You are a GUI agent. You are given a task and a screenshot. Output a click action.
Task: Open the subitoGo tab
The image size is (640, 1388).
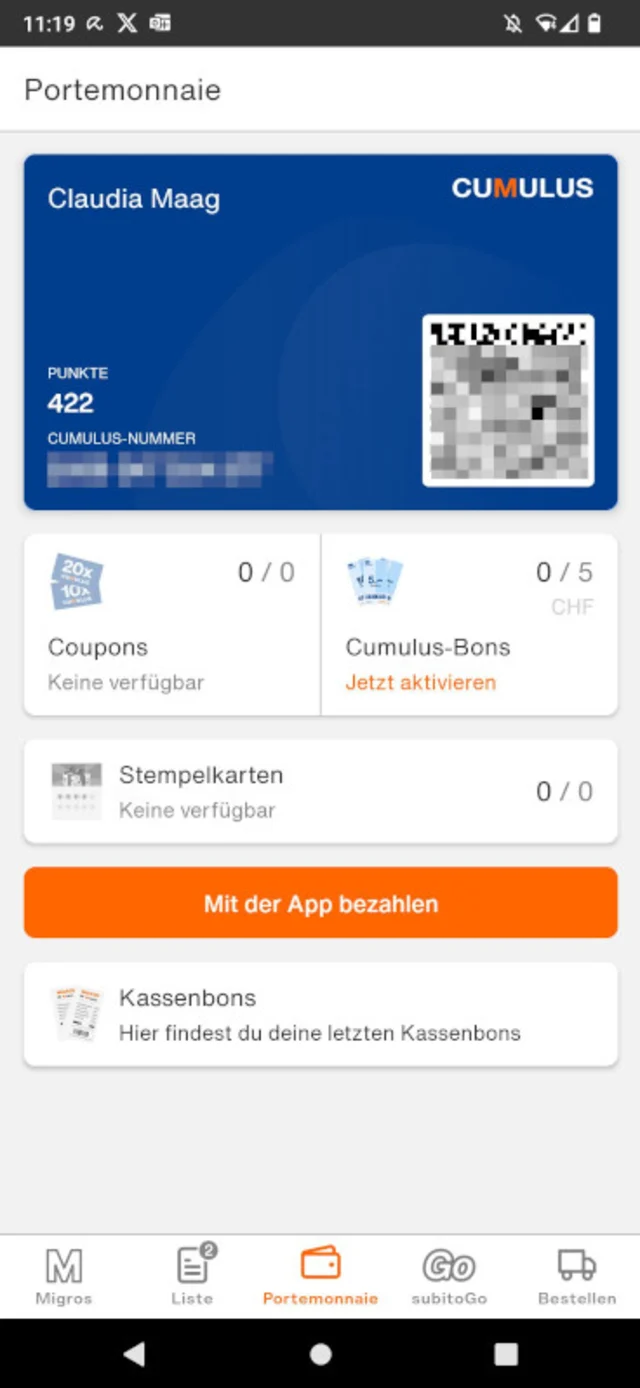[448, 1276]
